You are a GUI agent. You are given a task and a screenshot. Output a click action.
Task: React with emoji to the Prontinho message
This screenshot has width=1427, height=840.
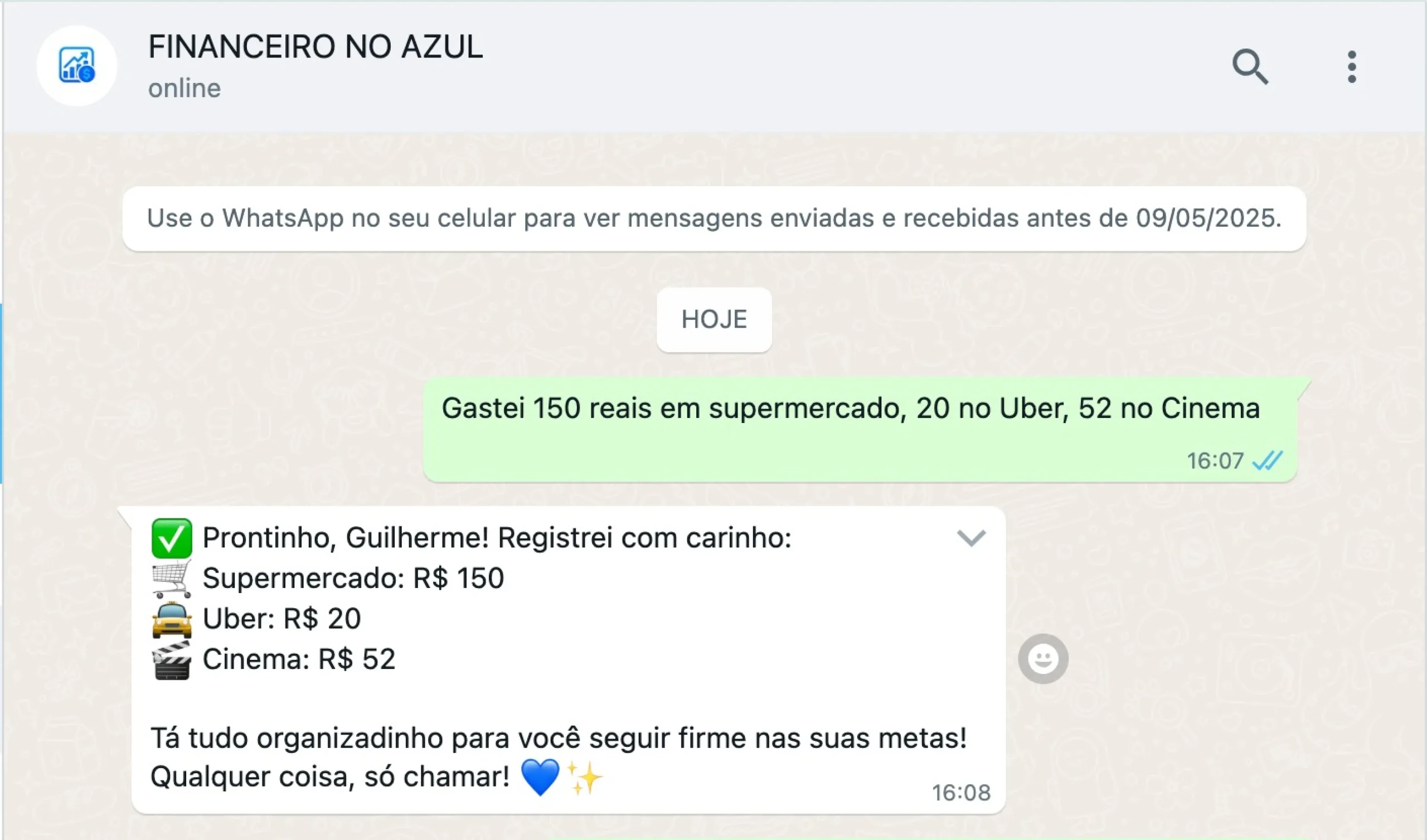[1042, 658]
